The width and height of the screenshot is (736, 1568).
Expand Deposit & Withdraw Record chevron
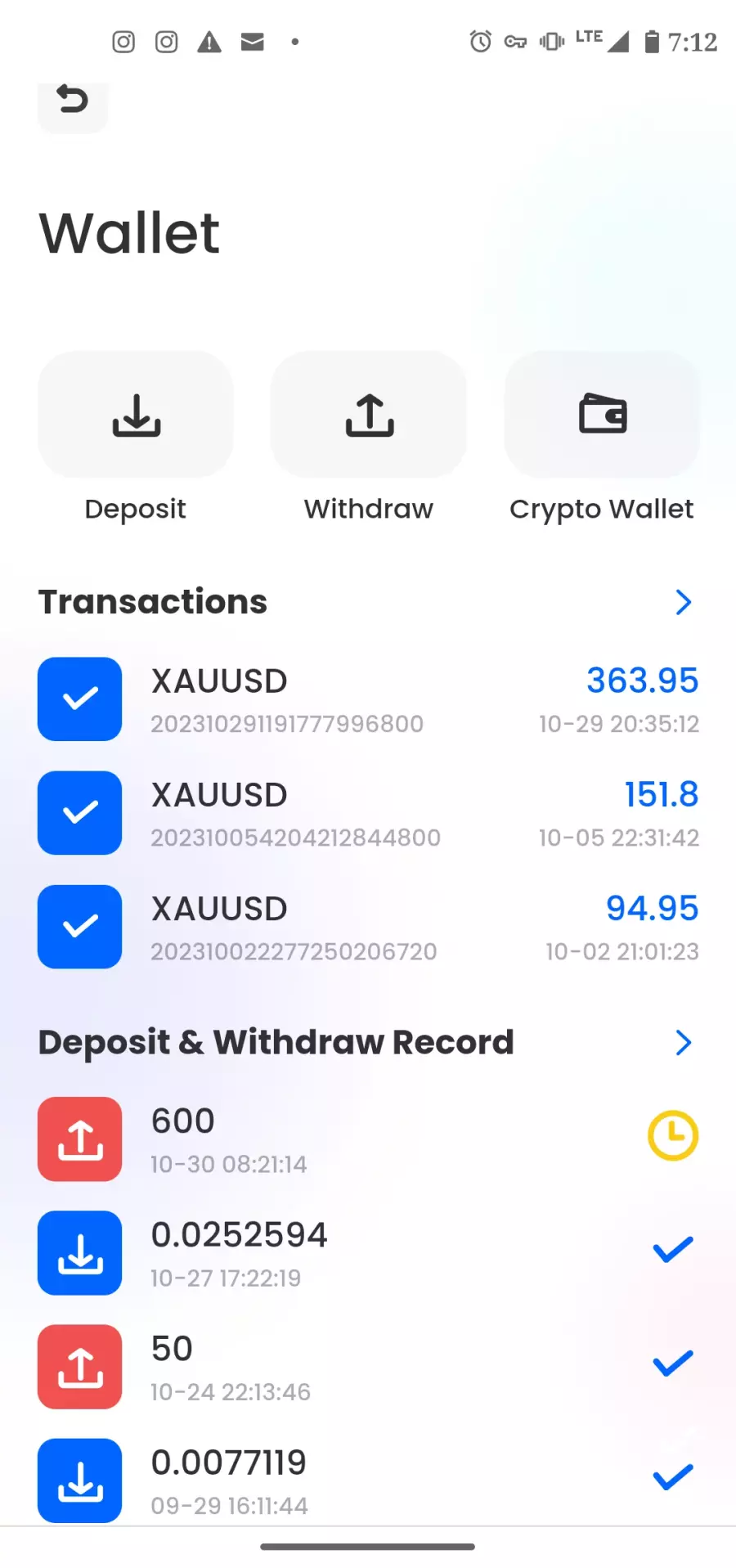(x=684, y=1043)
